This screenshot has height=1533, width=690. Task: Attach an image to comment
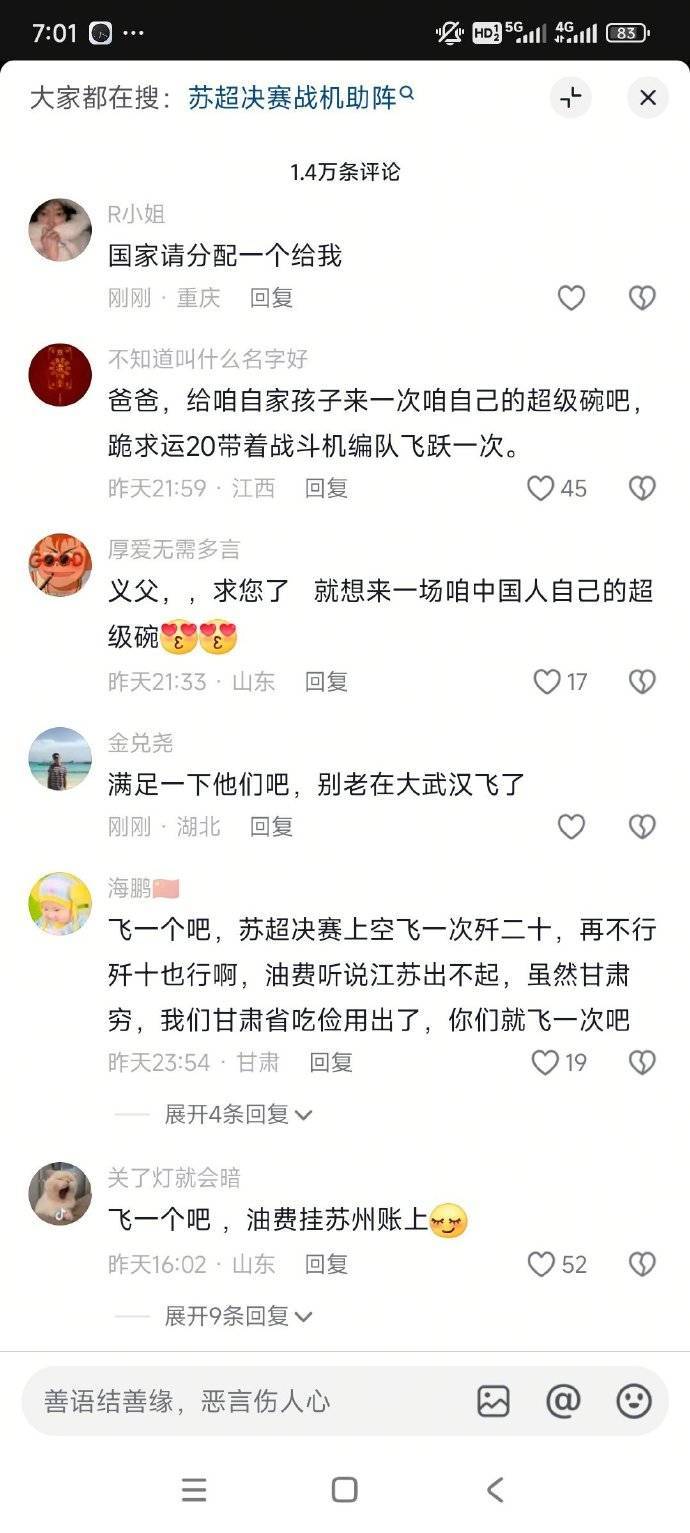click(493, 1401)
